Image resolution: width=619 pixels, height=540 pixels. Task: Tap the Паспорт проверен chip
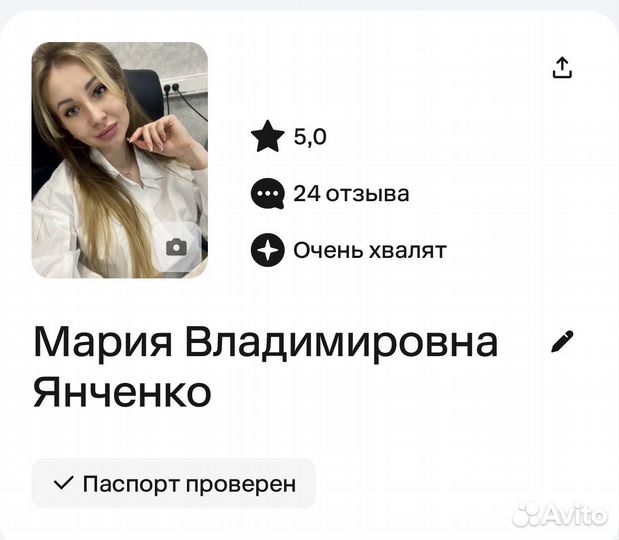coord(174,484)
